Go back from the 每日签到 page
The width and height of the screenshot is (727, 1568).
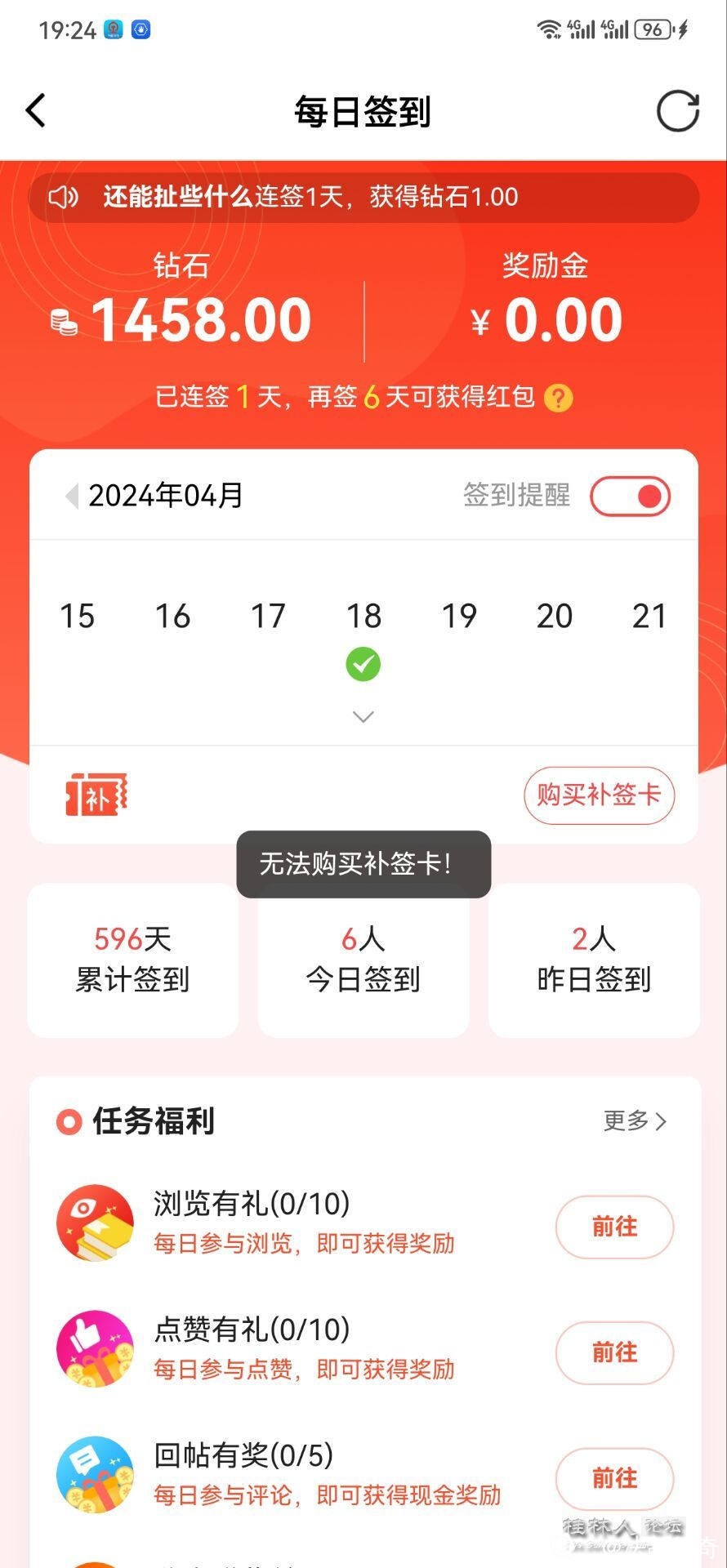[x=36, y=111]
